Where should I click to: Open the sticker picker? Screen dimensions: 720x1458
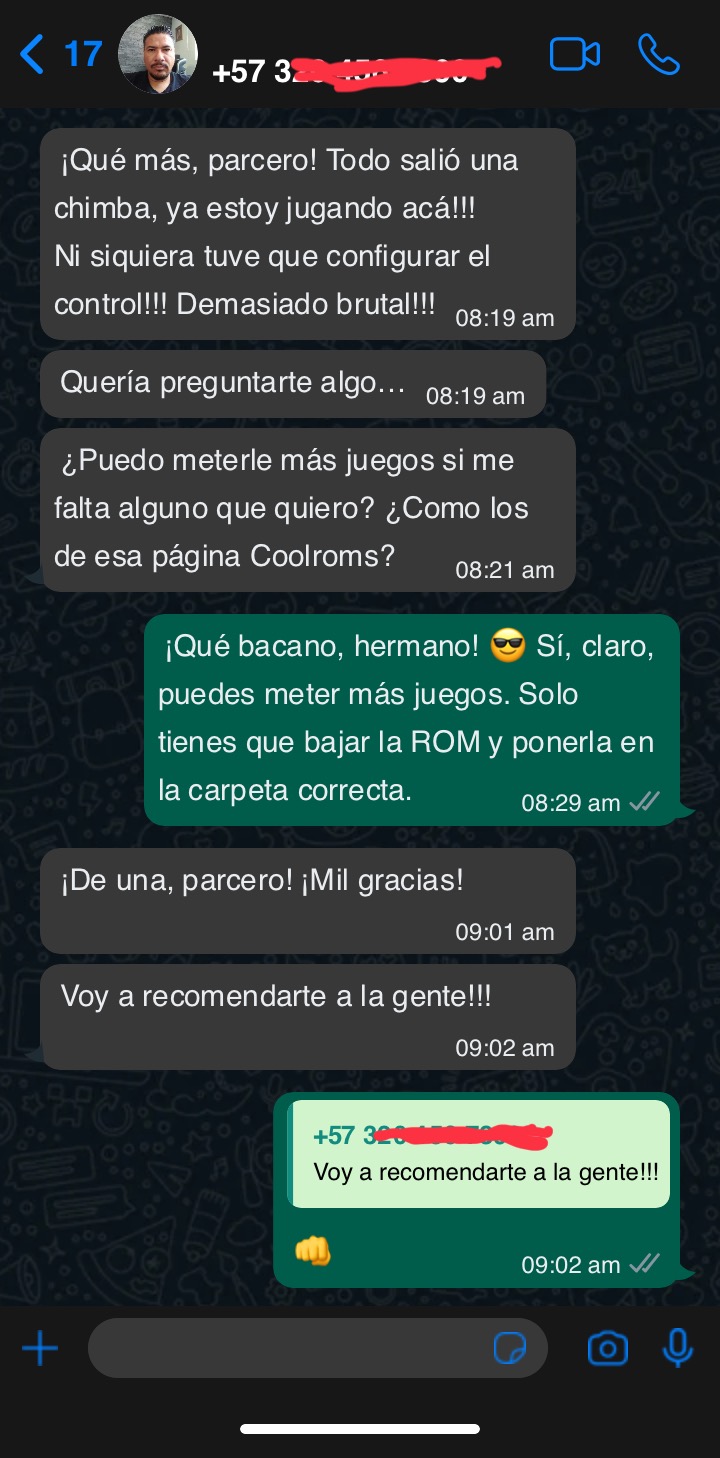(x=510, y=1349)
